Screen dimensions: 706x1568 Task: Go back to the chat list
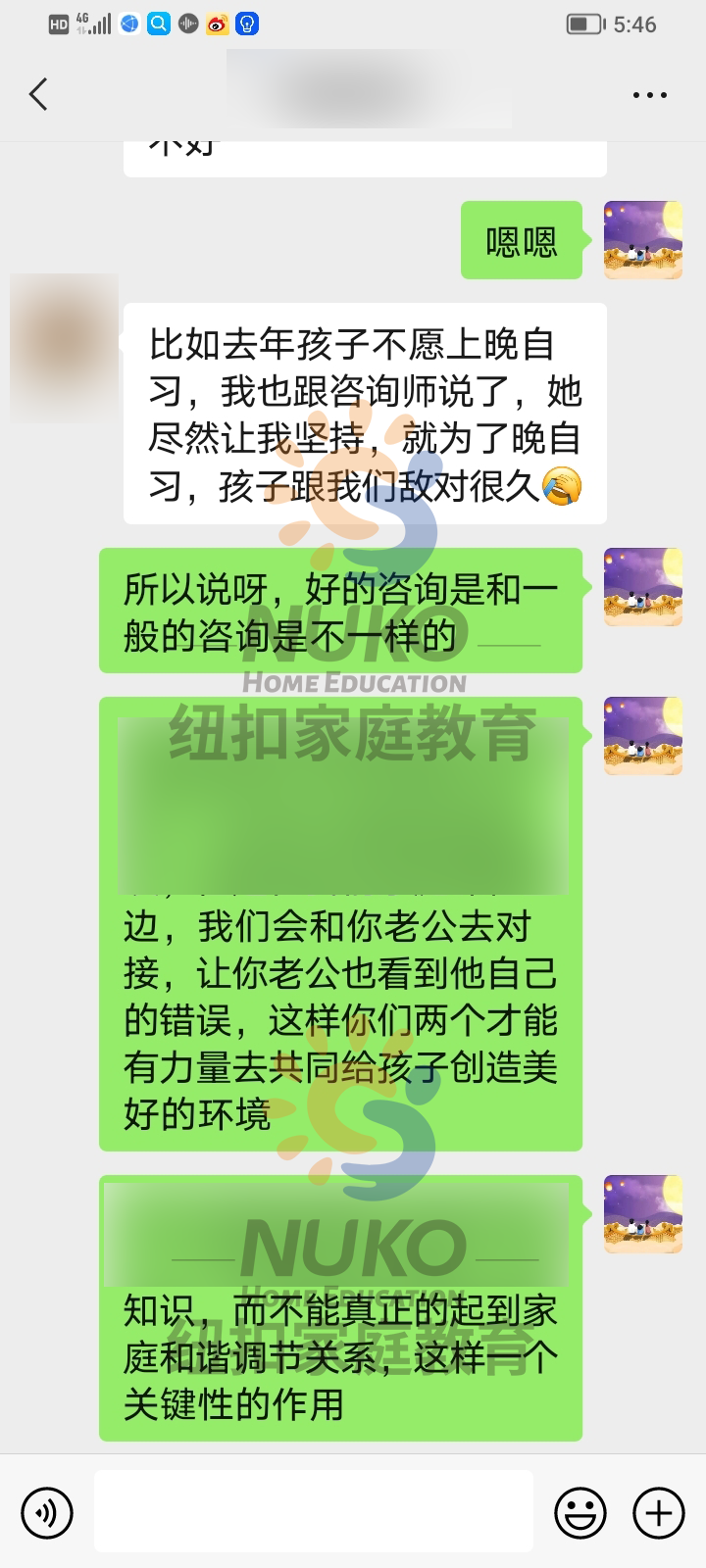coord(38,95)
